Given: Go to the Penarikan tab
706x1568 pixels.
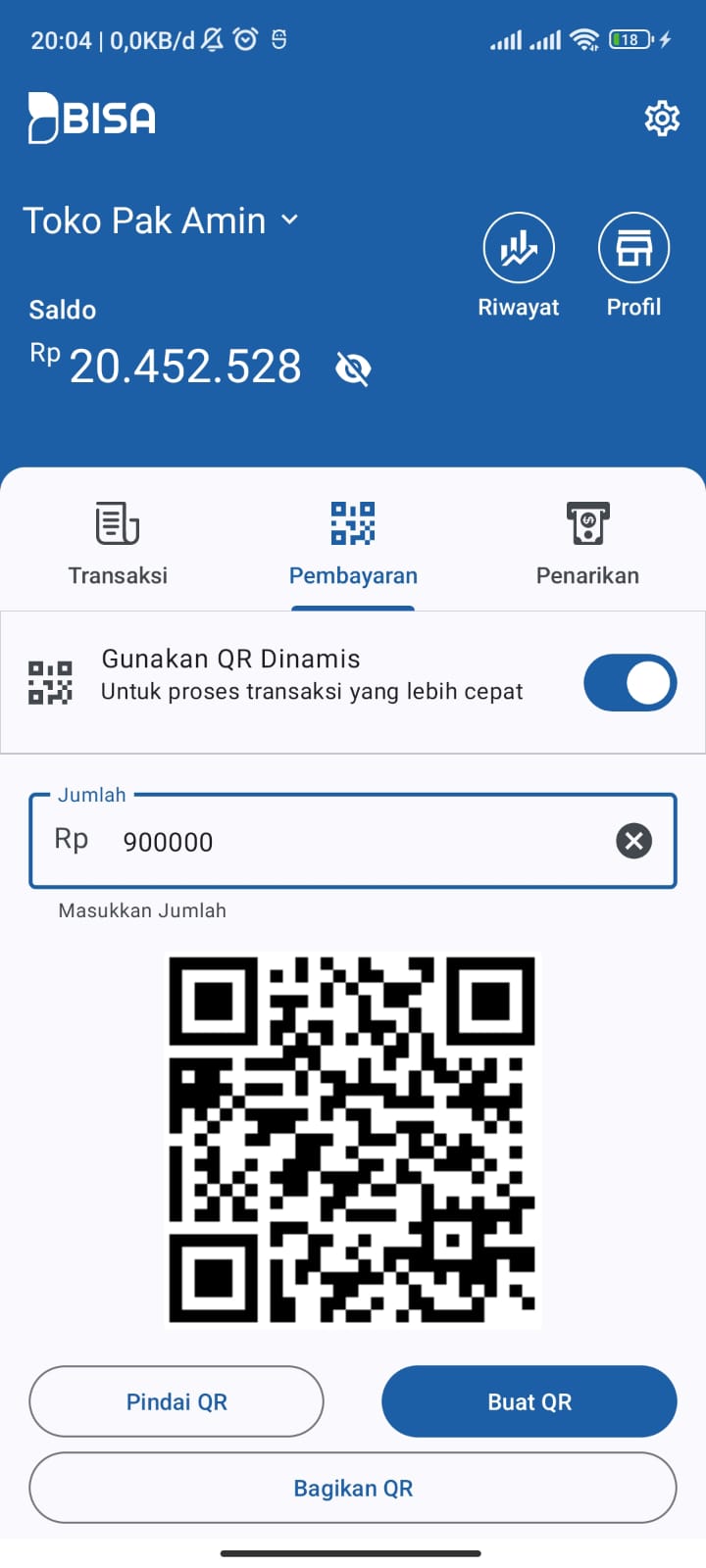Looking at the screenshot, I should point(587,542).
